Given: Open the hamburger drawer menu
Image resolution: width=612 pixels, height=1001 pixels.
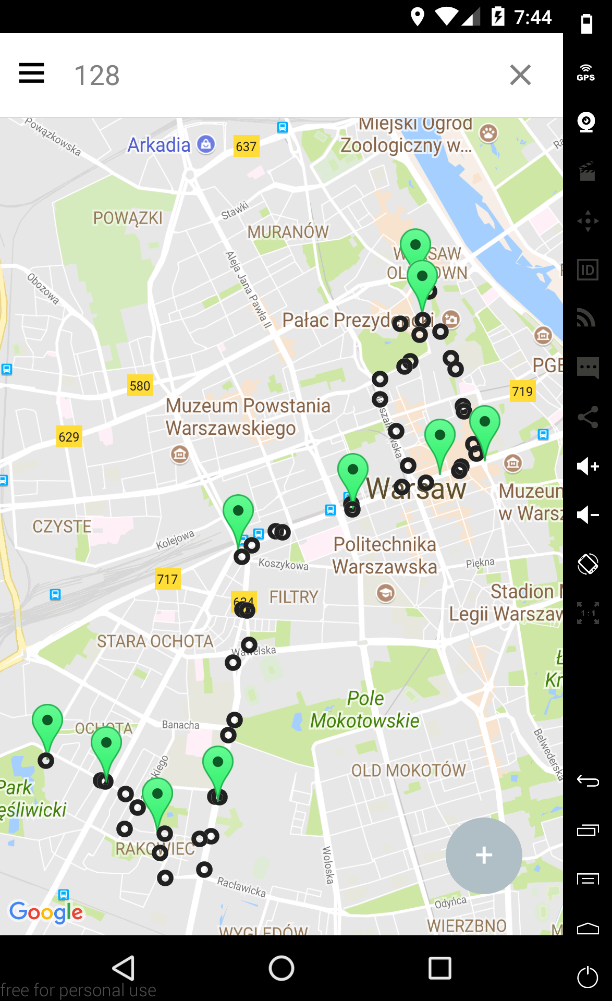Looking at the screenshot, I should pyautogui.click(x=31, y=74).
